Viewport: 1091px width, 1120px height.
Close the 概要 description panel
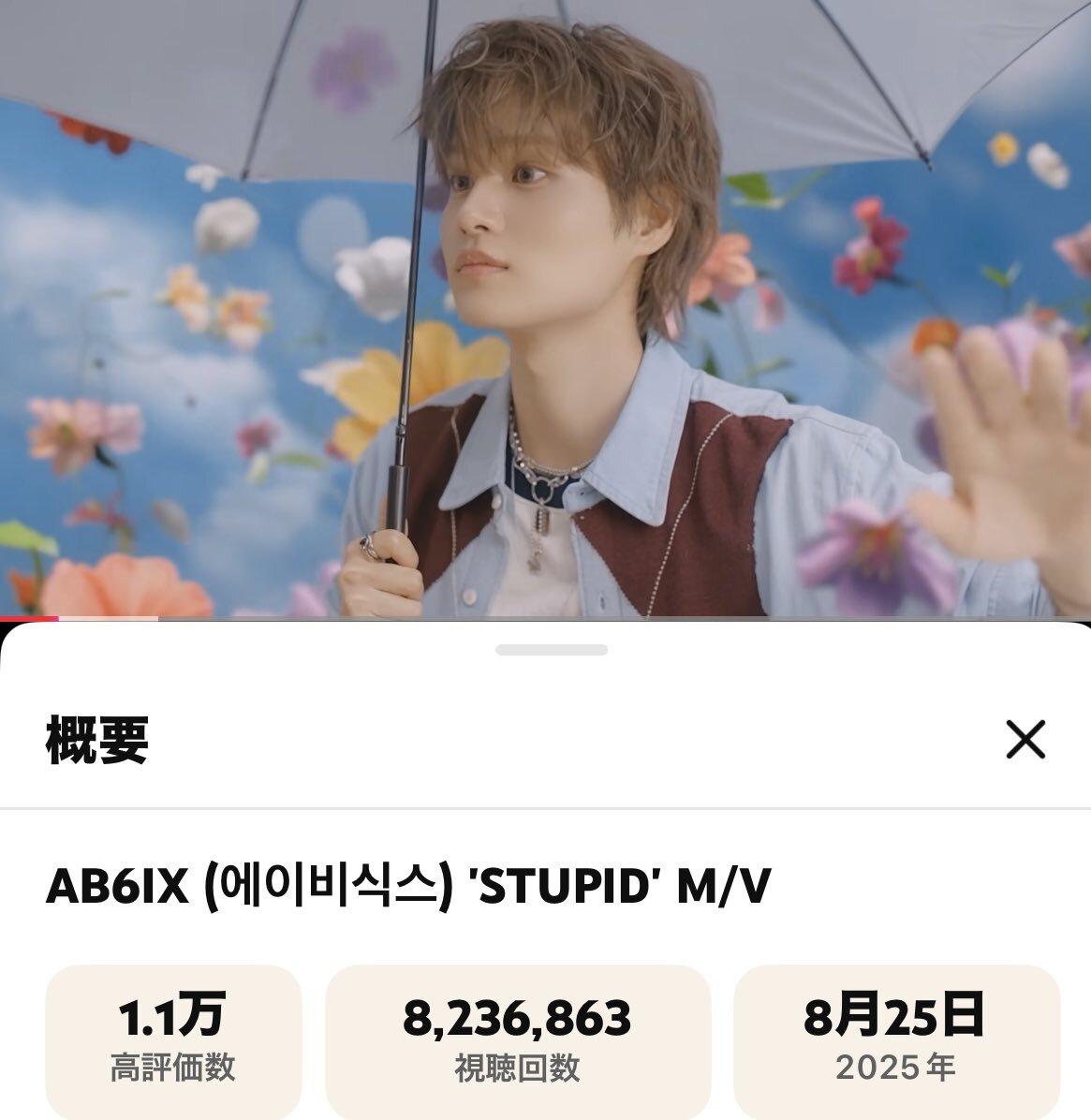point(1025,740)
